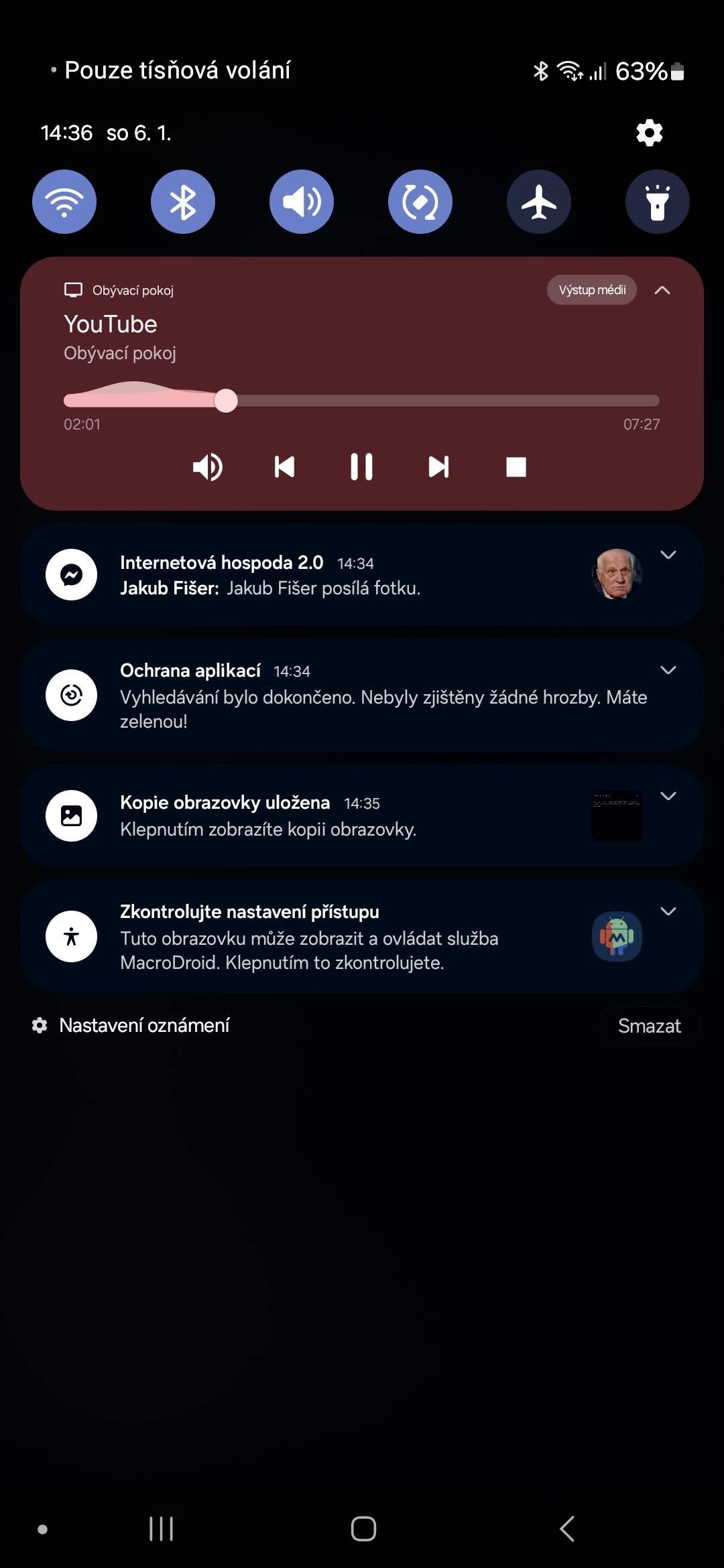Open the media volume control
724x1568 pixels.
tap(207, 467)
